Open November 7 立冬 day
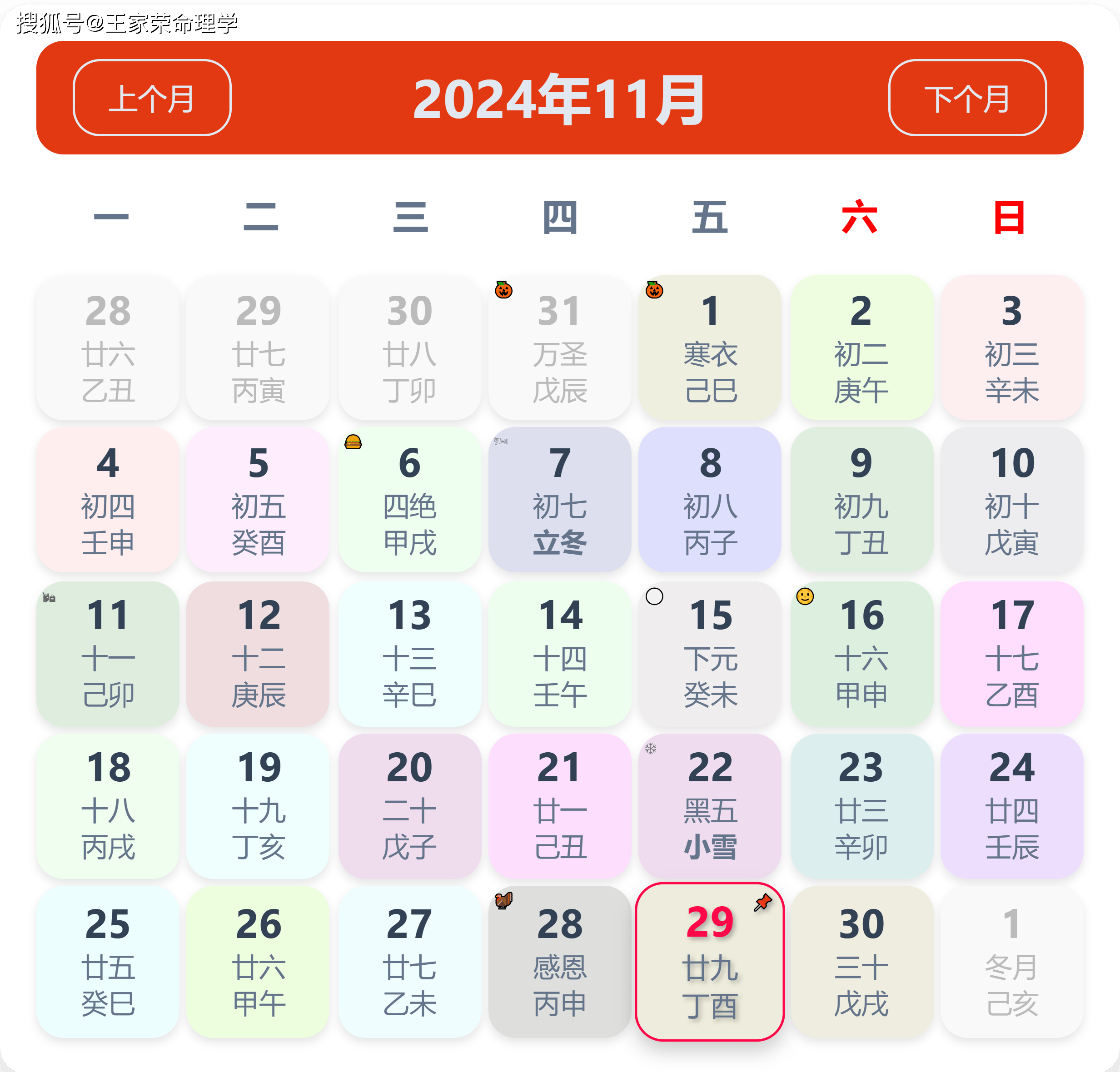This screenshot has height=1072, width=1120. click(x=559, y=500)
